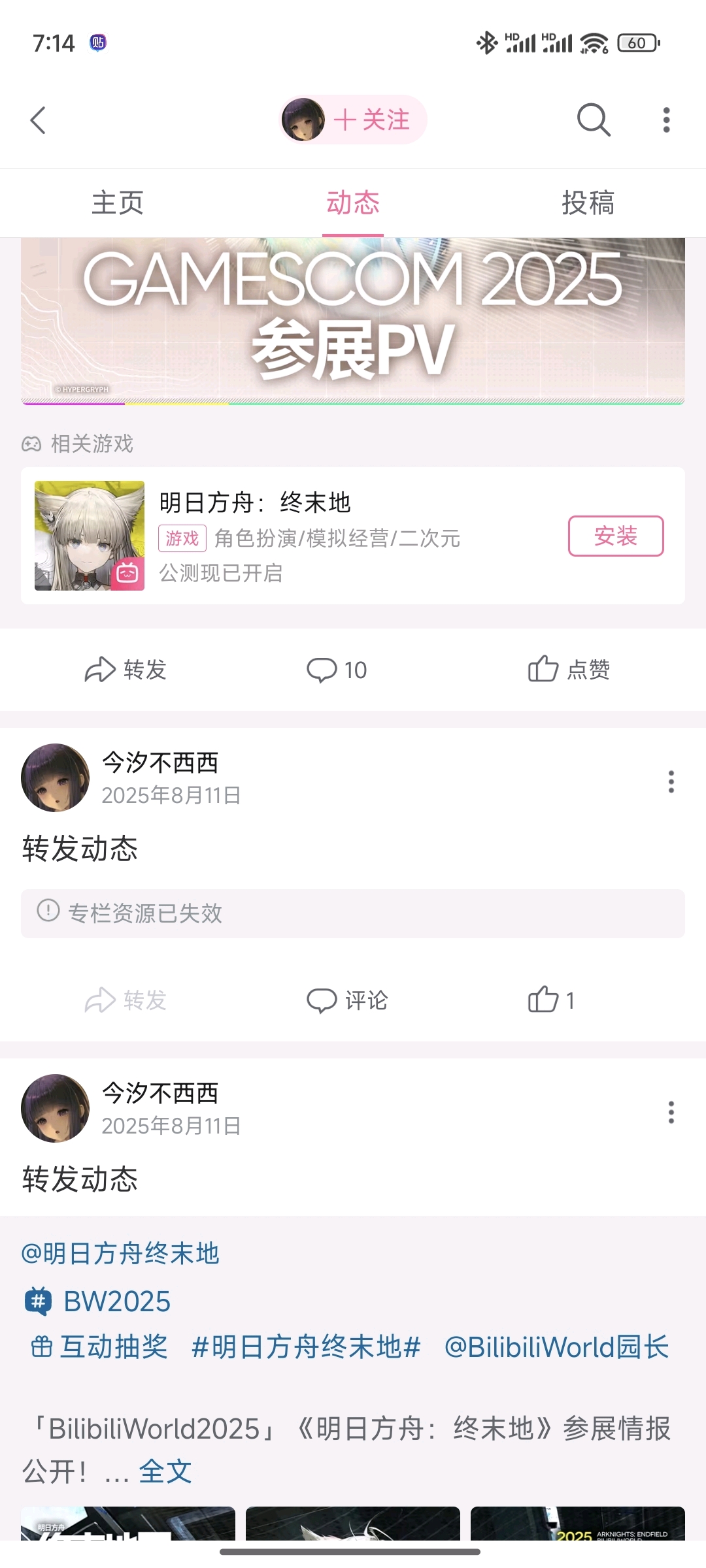706x1568 pixels.
Task: Open the @明日方舟终末地 mention
Action: [x=120, y=1254]
